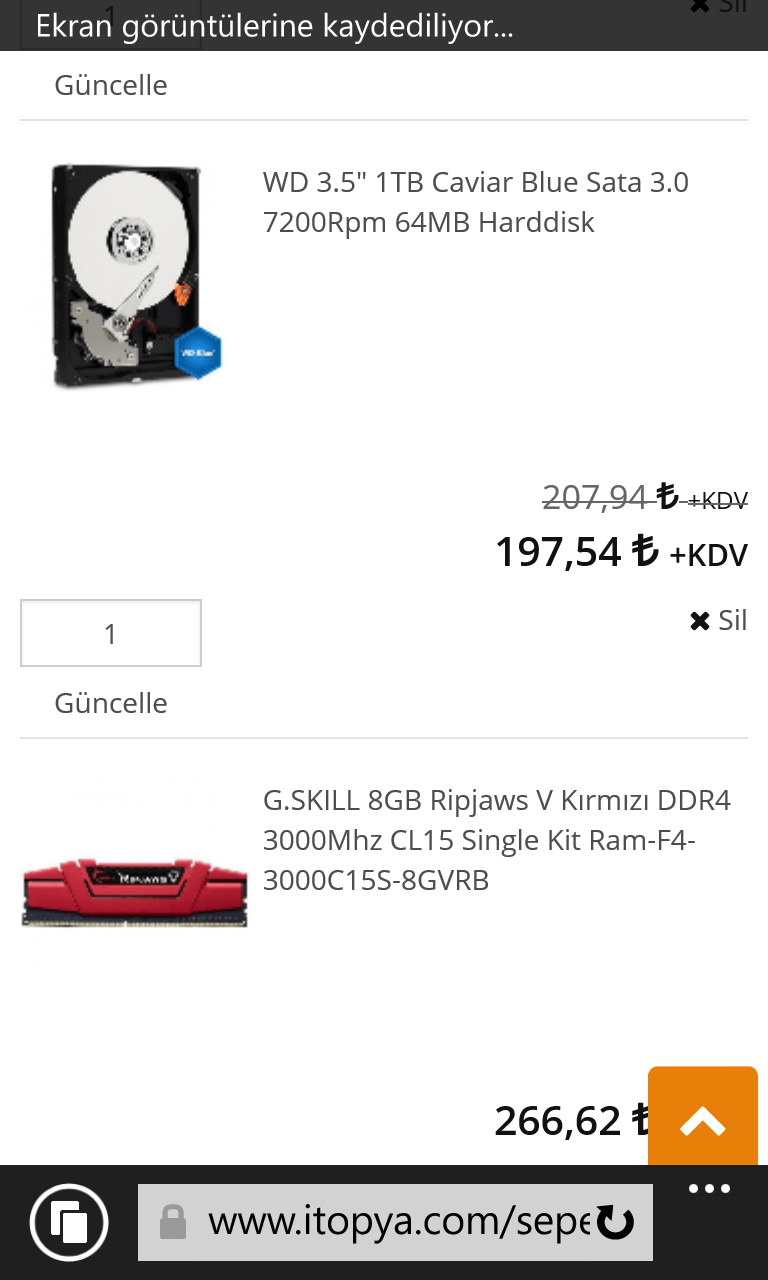Viewport: 768px width, 1280px height.
Task: Remove the WD harddisk with Sil
Action: (x=719, y=621)
